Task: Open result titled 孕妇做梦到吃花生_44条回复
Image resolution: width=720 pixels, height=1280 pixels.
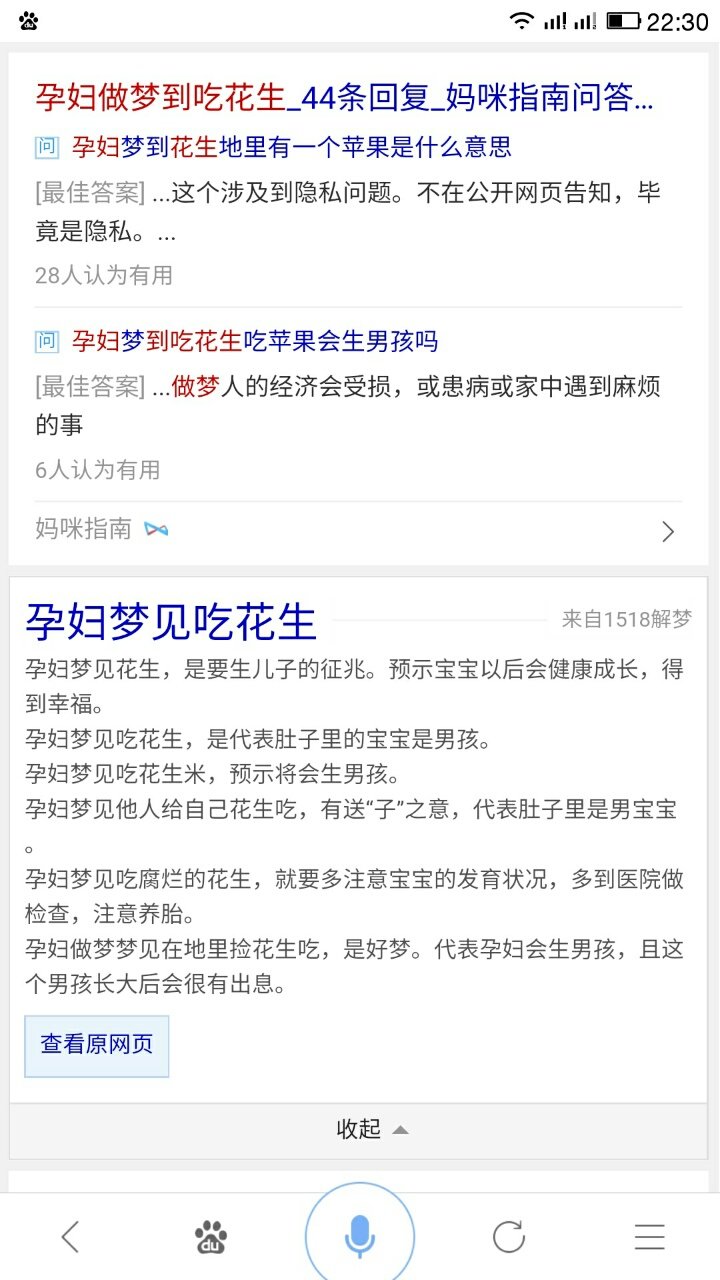Action: pos(345,97)
